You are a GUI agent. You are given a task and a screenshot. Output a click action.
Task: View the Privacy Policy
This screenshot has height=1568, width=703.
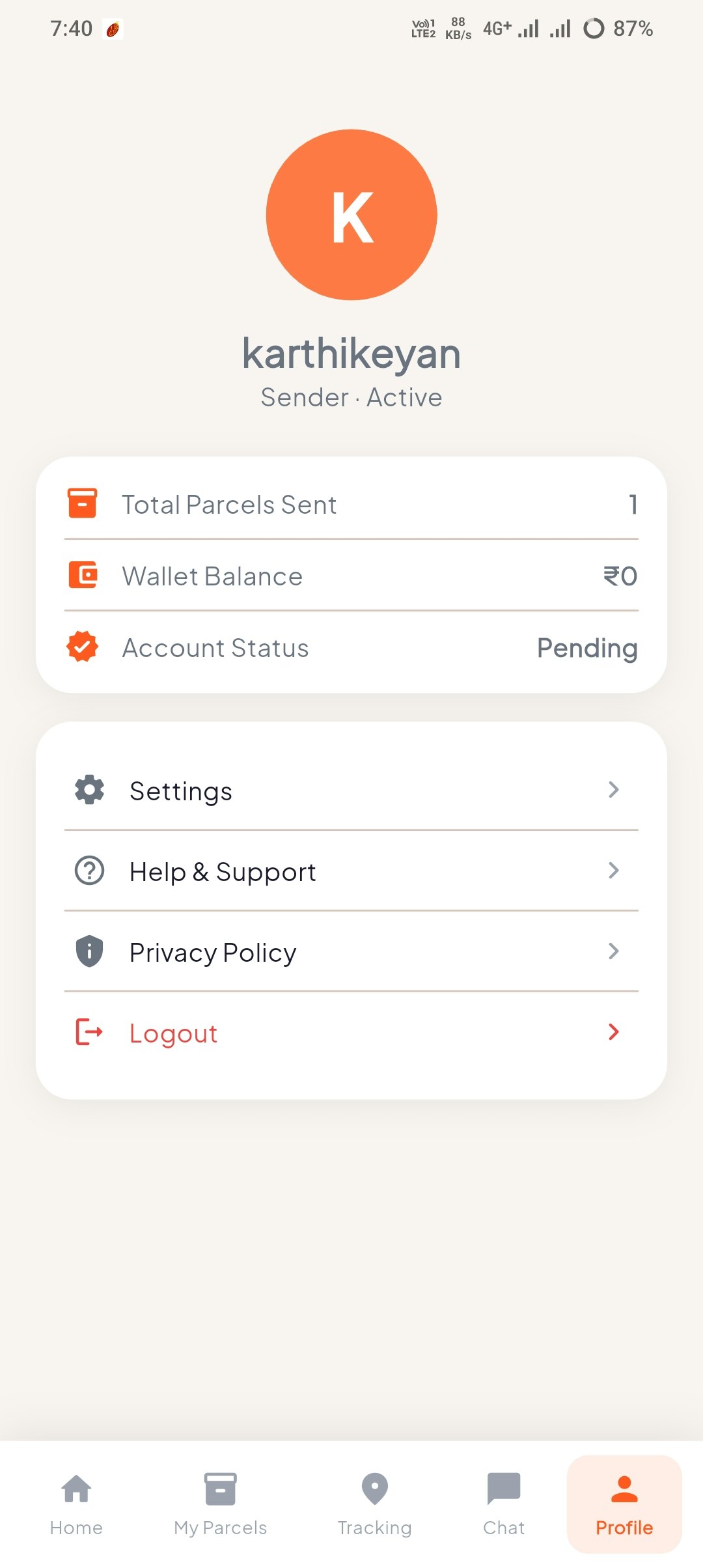point(351,952)
